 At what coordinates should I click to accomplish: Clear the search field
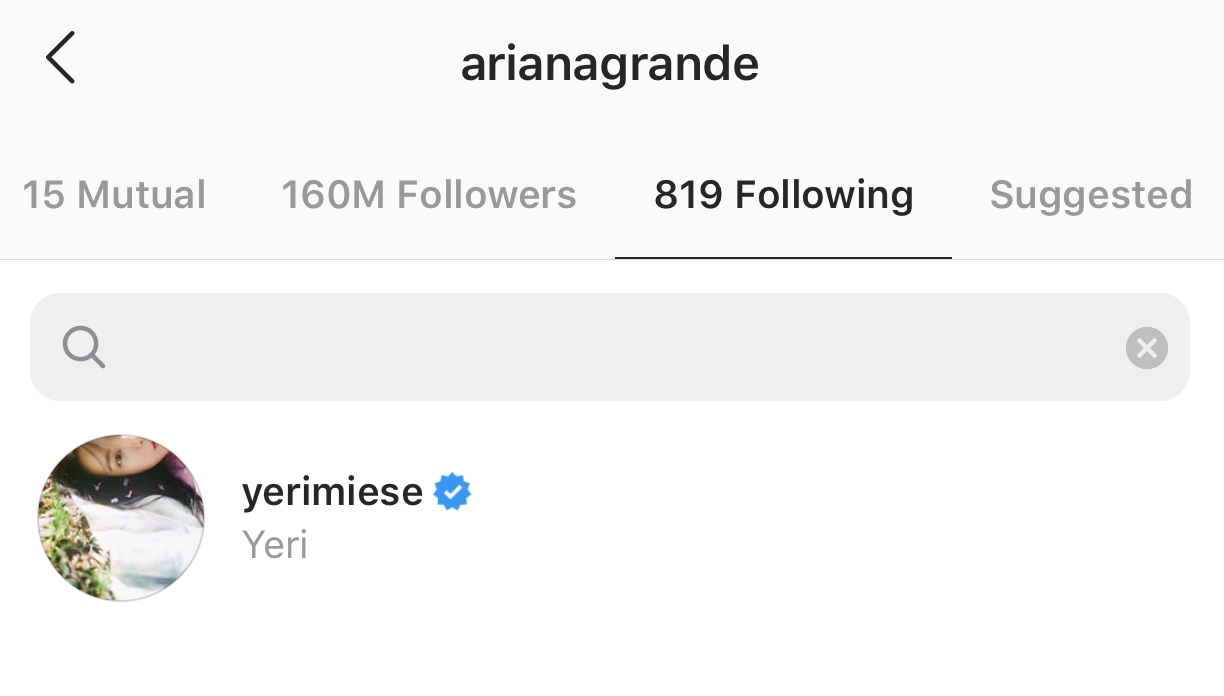pyautogui.click(x=1146, y=348)
